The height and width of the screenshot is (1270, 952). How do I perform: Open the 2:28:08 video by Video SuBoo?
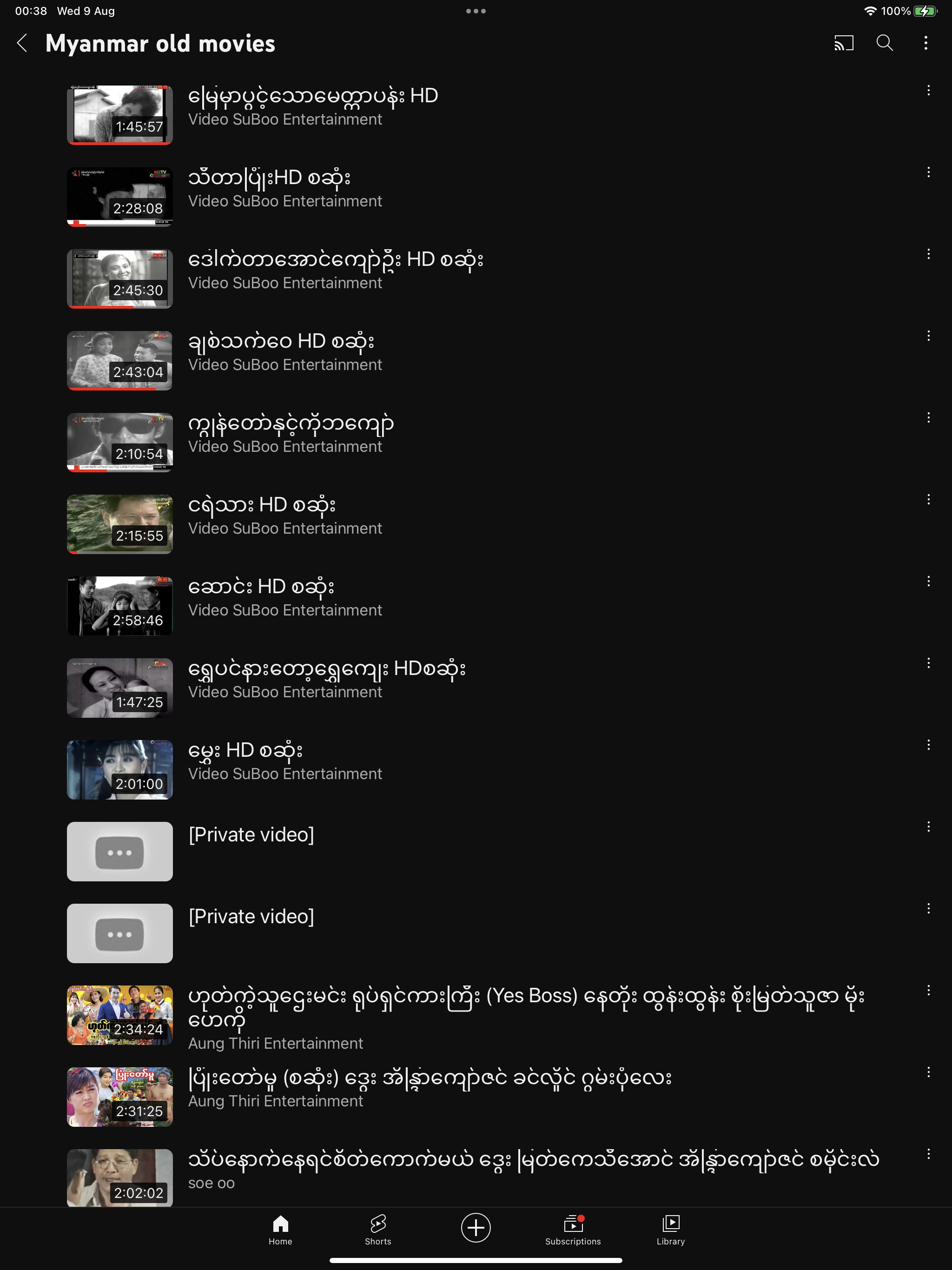click(119, 197)
